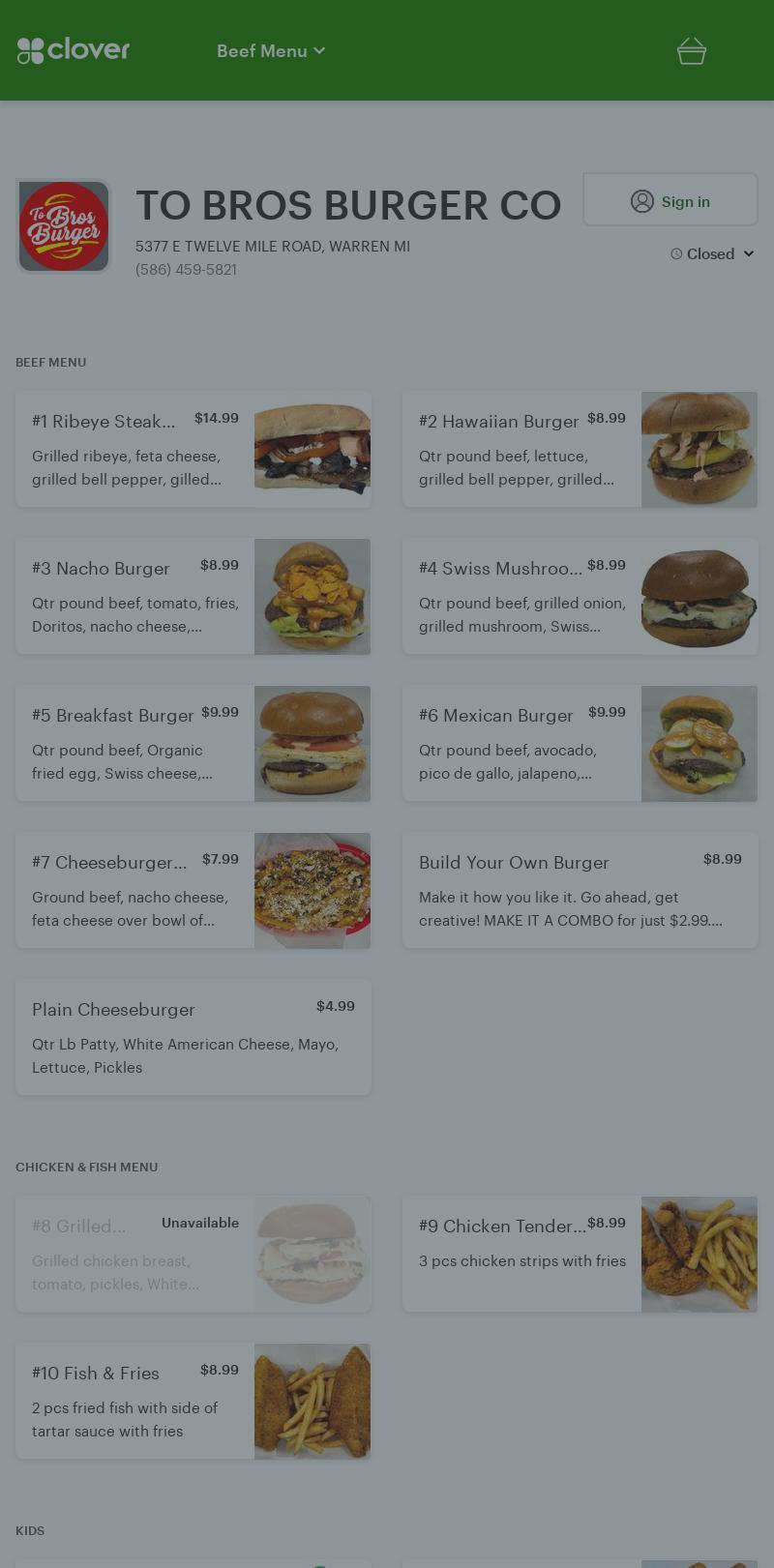Screen dimensions: 774x1568
Task: Choose the #5 Breakfast Burger
Action: pyautogui.click(x=193, y=744)
